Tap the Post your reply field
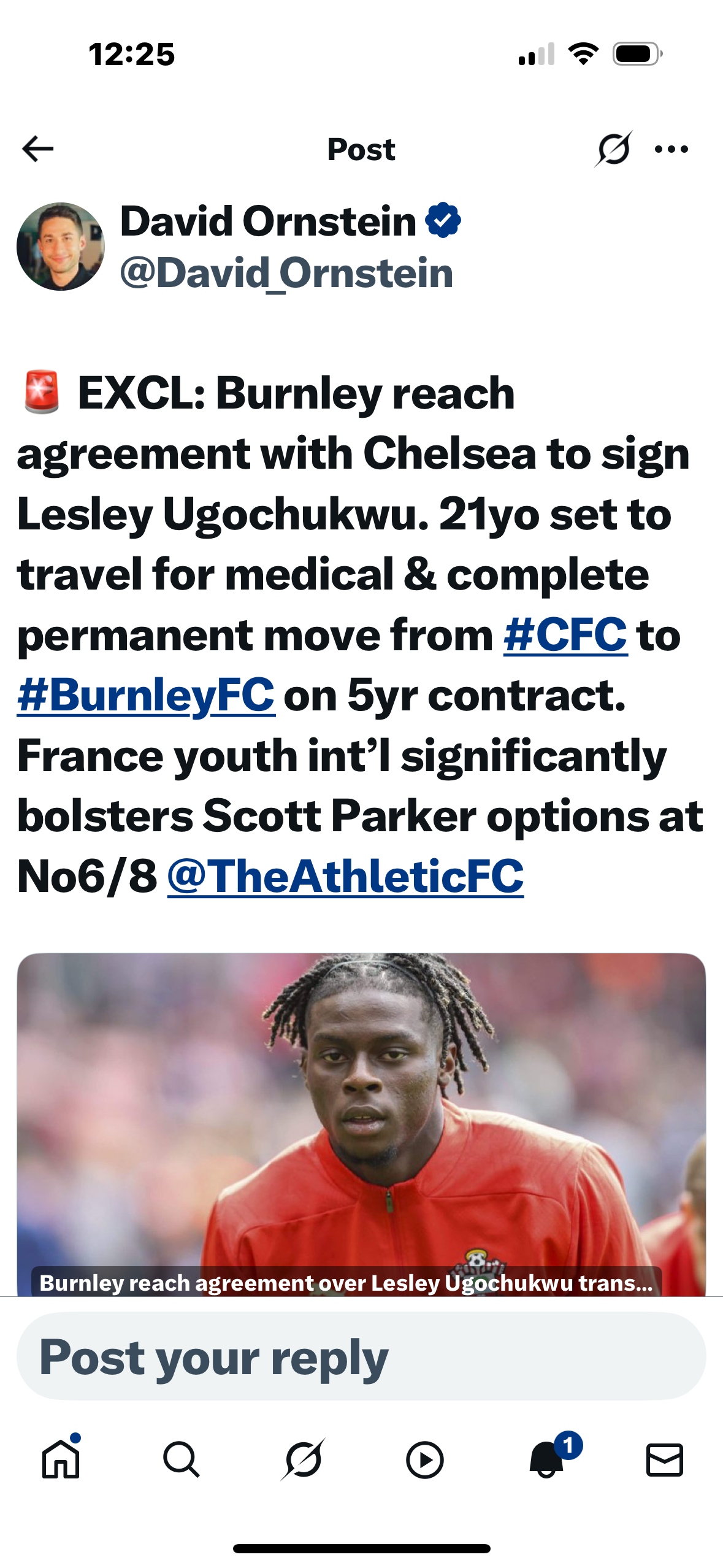Viewport: 723px width, 1568px height. pos(361,1357)
